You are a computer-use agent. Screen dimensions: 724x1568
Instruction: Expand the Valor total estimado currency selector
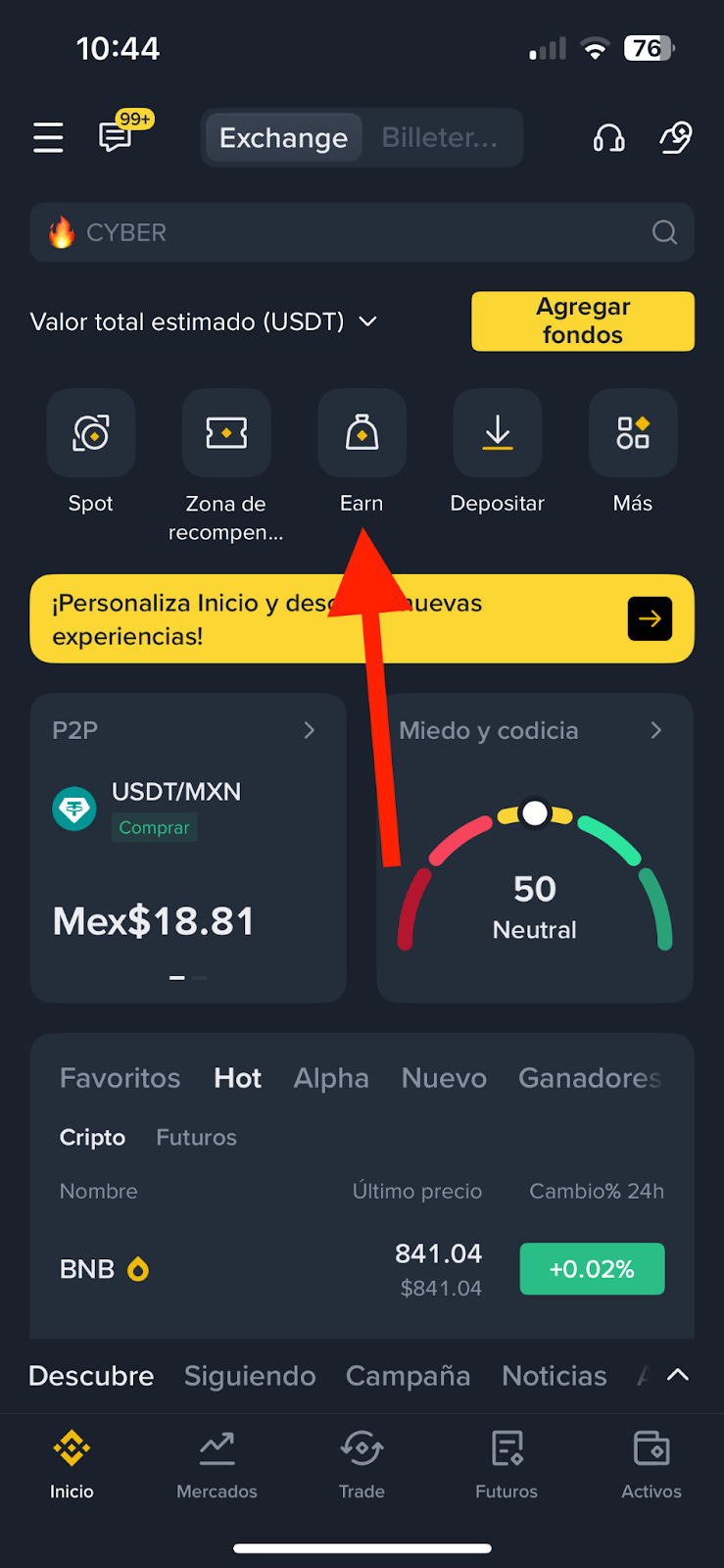[367, 321]
